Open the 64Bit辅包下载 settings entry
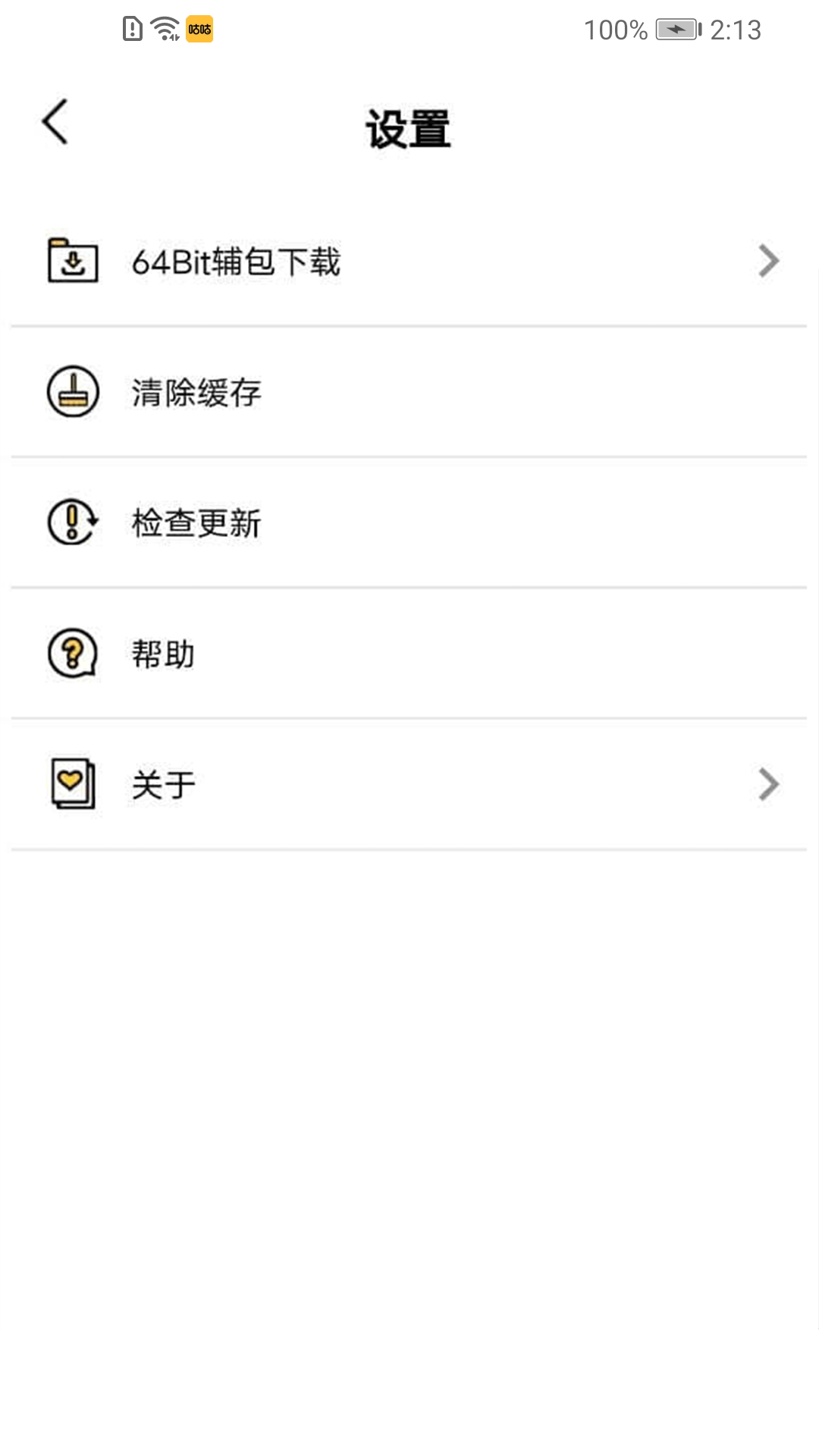Image resolution: width=819 pixels, height=1456 pixels. coord(234,262)
